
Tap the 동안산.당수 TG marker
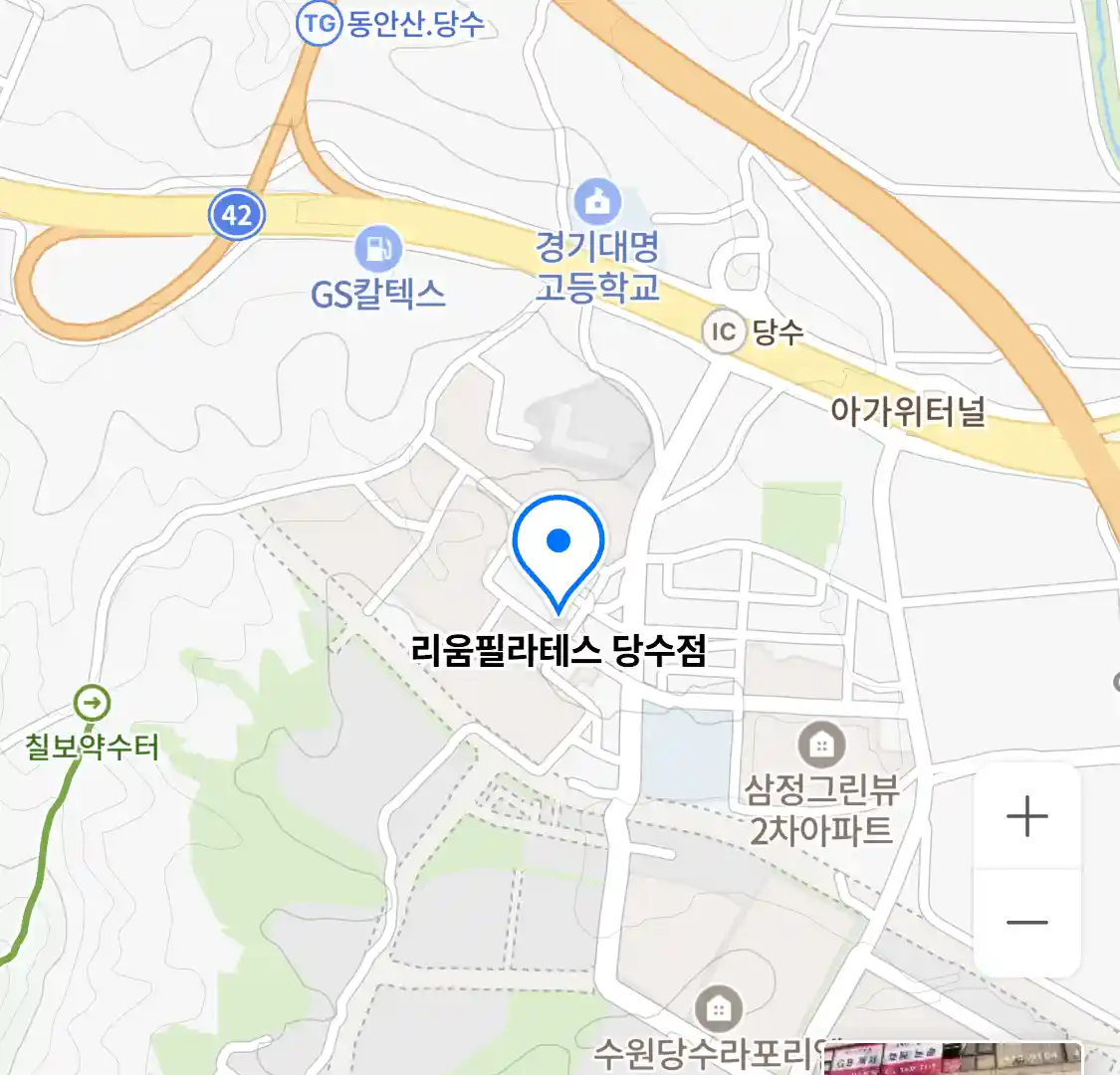point(319,22)
